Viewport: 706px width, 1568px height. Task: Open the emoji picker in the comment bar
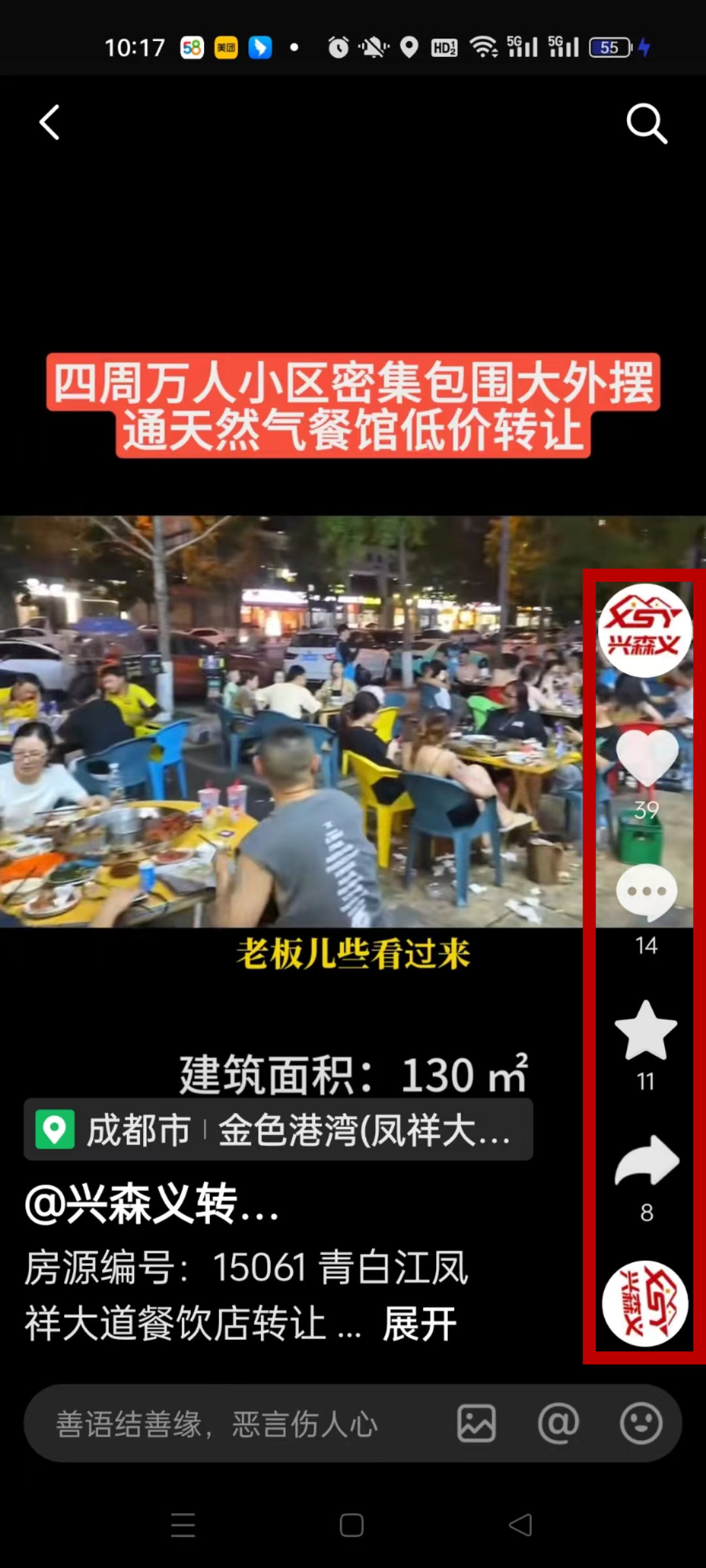pos(641,1424)
